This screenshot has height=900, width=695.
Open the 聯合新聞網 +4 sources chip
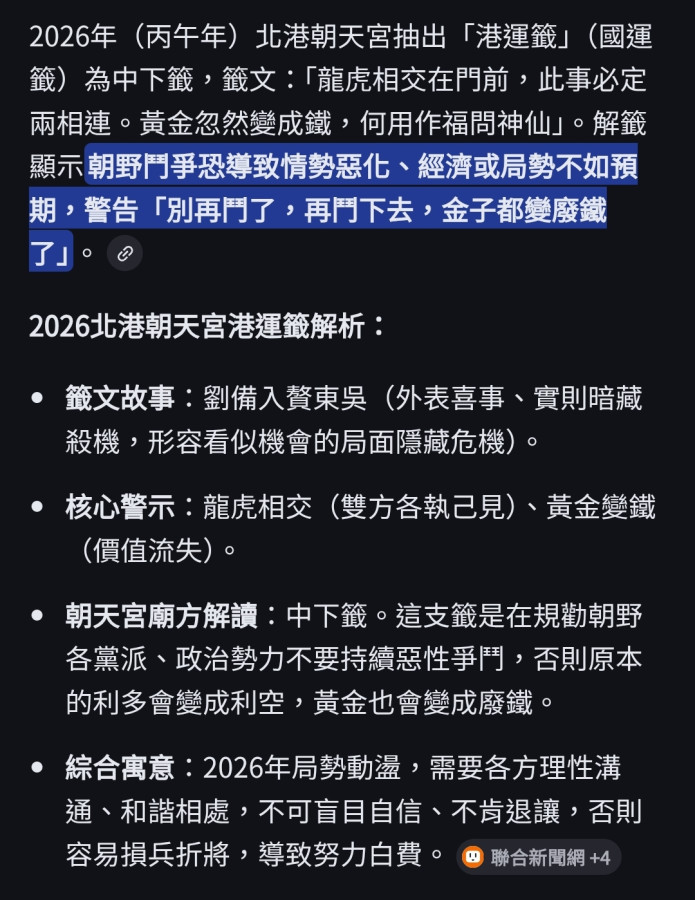click(538, 857)
